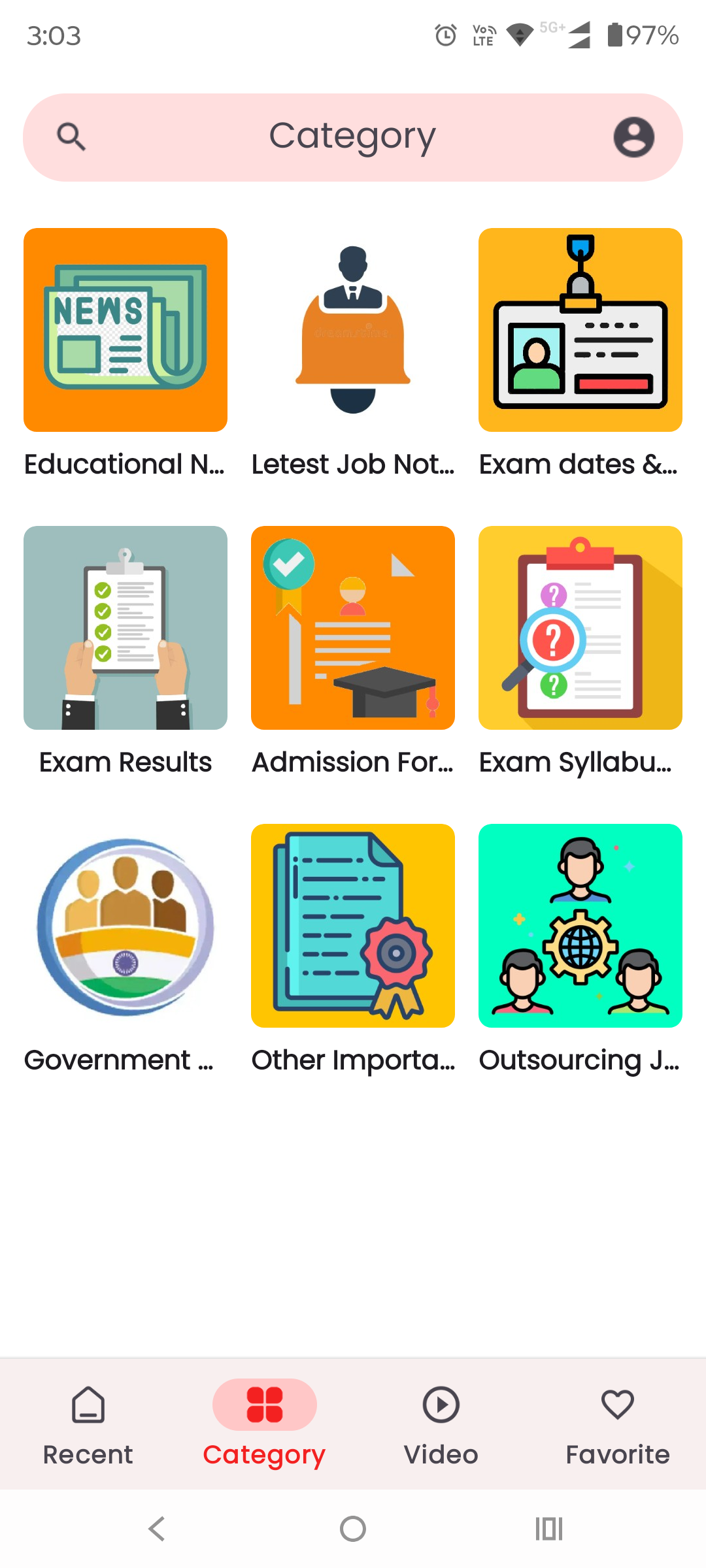This screenshot has height=1568, width=706.
Task: Open the Outsourcing Jobs category
Action: pos(580,926)
